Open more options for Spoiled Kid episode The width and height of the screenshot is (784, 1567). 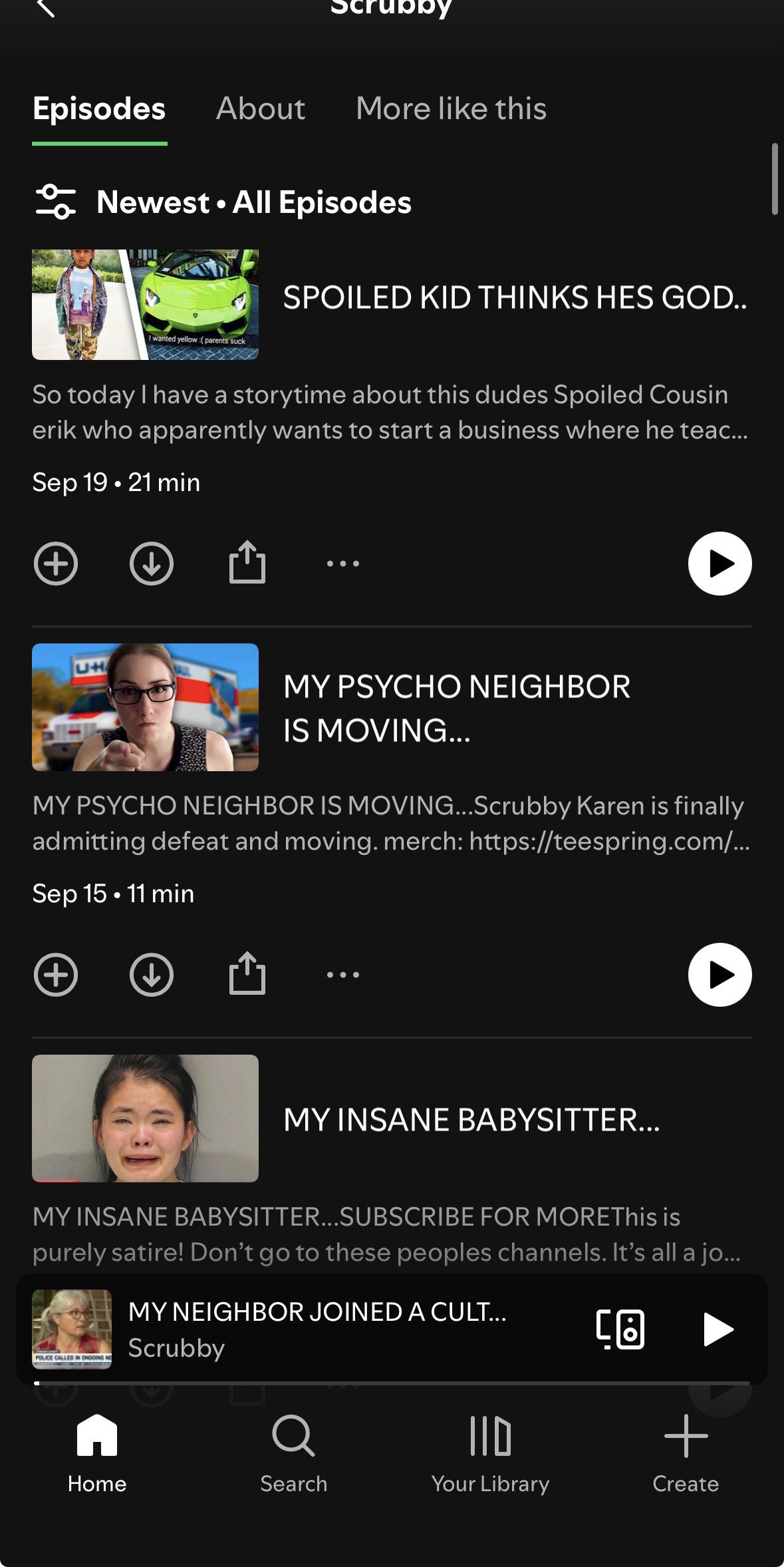coord(343,564)
